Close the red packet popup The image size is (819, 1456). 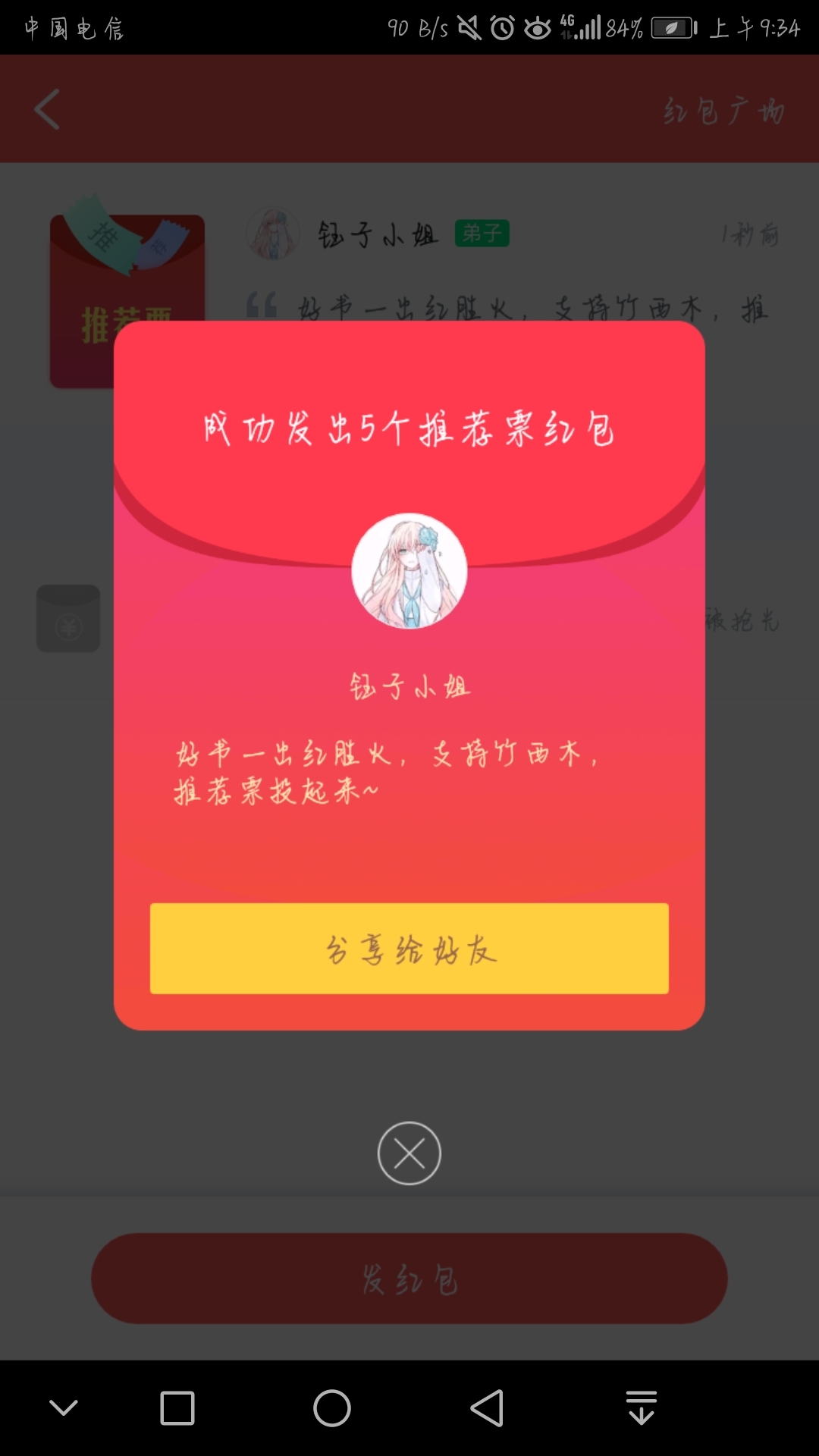[x=409, y=1153]
